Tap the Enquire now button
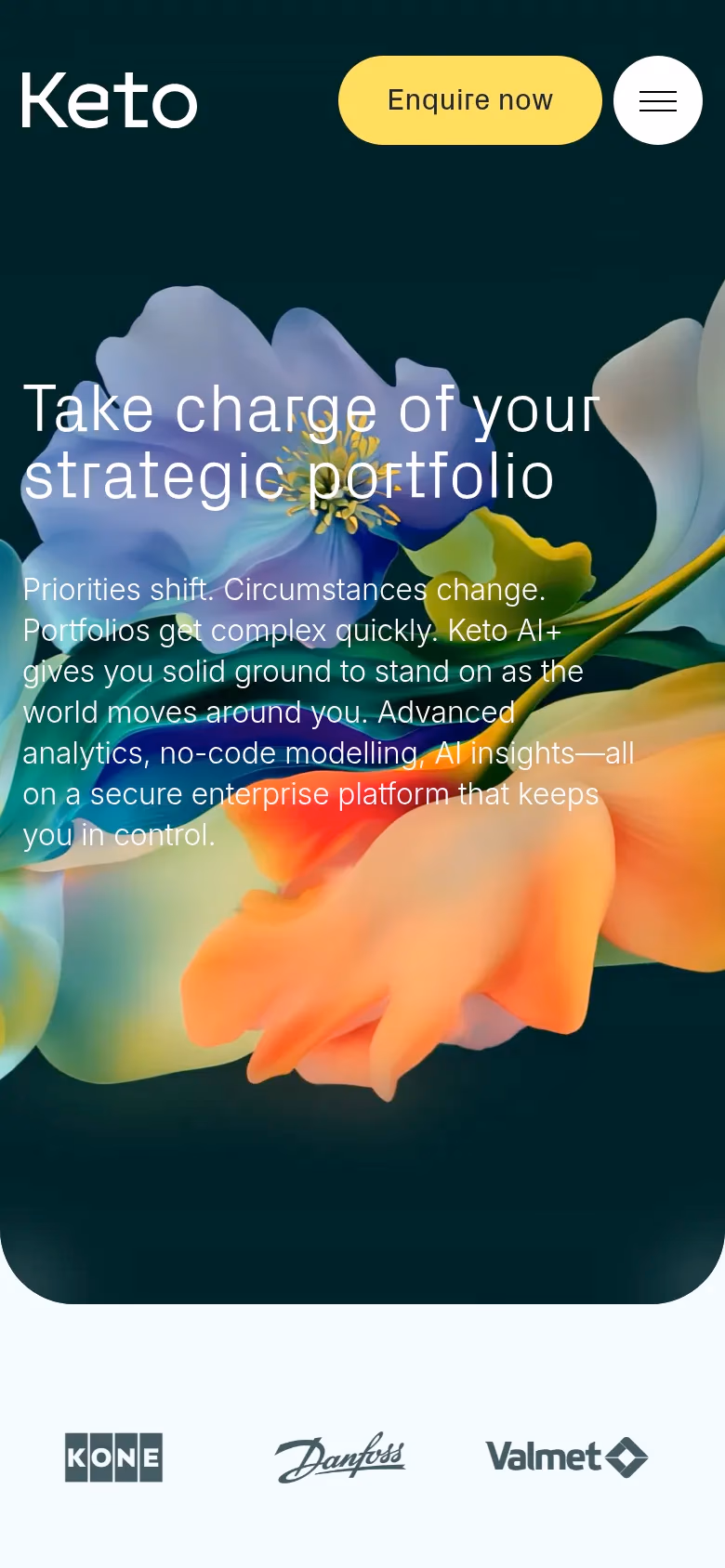The height and width of the screenshot is (1568, 725). (x=469, y=100)
